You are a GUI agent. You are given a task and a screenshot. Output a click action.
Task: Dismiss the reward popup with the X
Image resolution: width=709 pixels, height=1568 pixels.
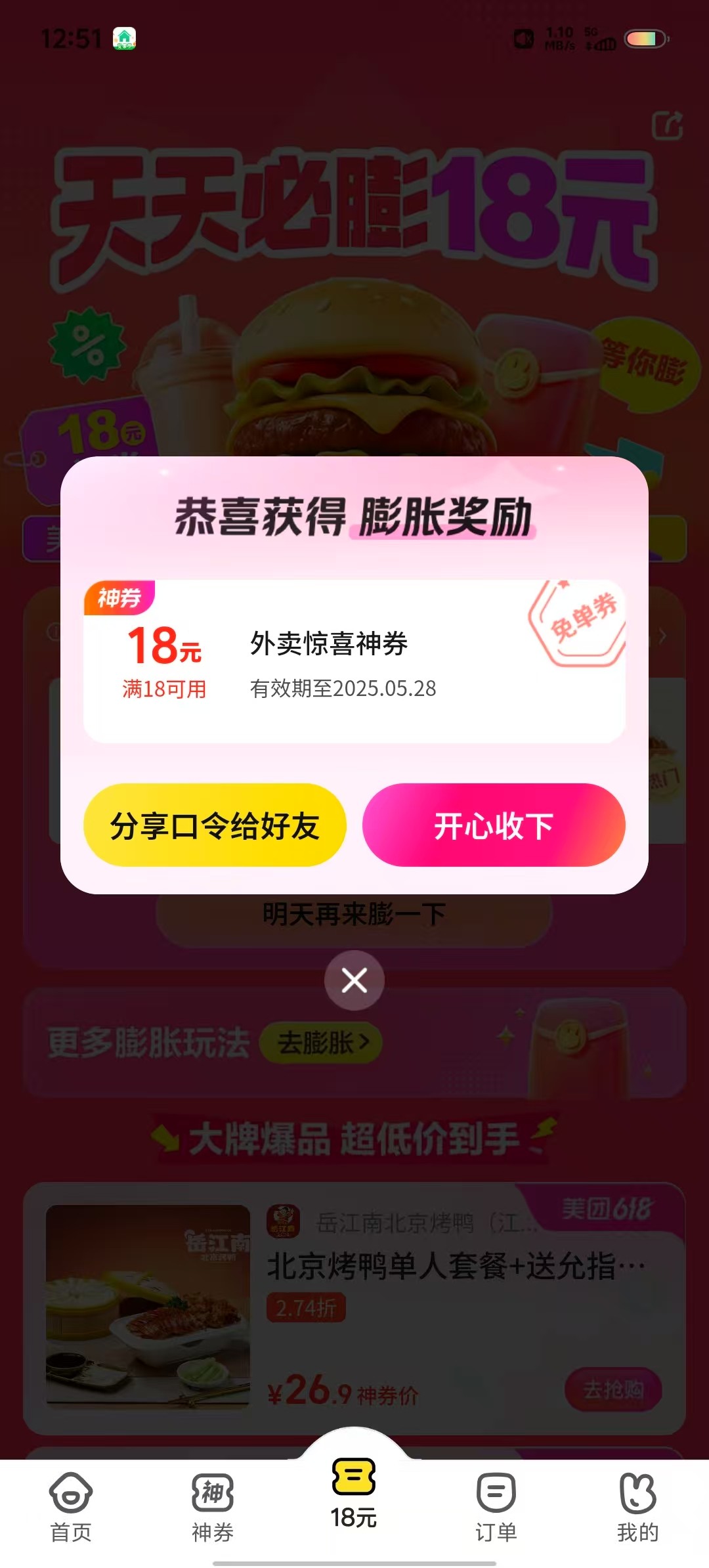click(354, 980)
